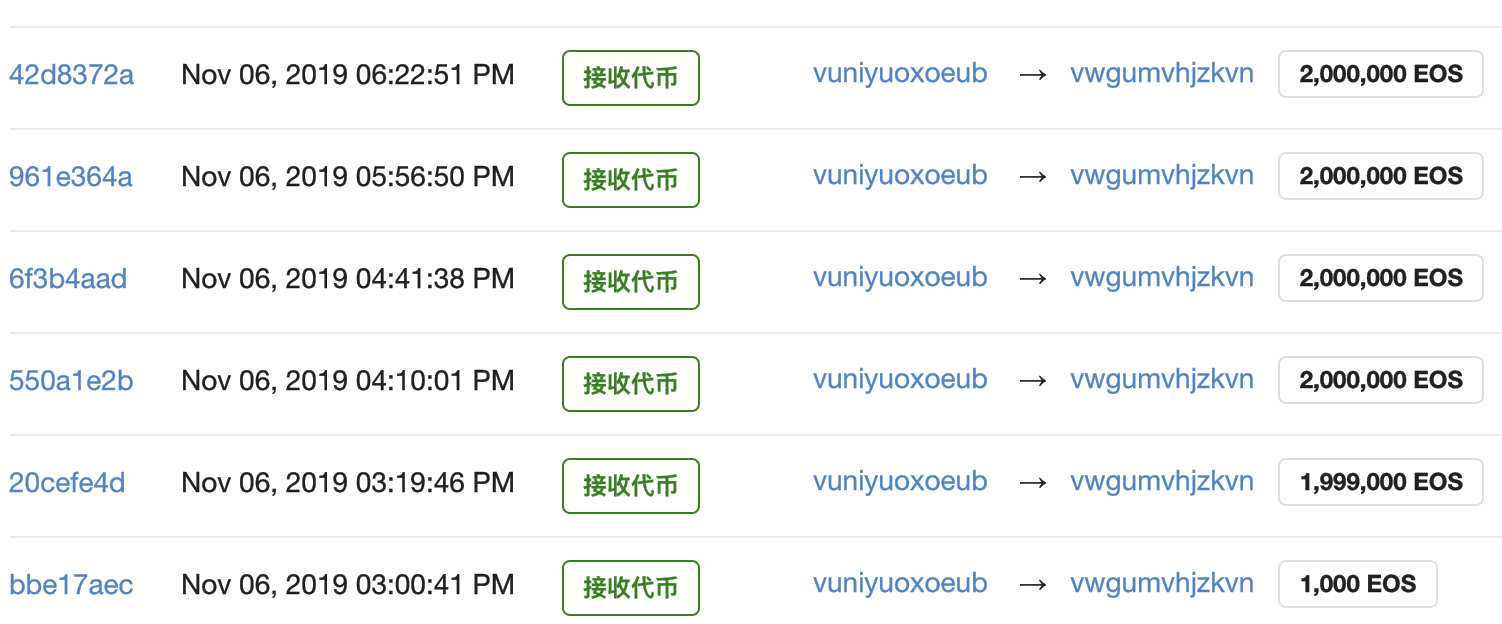Screen dimensions: 1502x624
Task: Open sender vuniyuoxoeub in the 06:22:51 PM row
Action: 900,74
